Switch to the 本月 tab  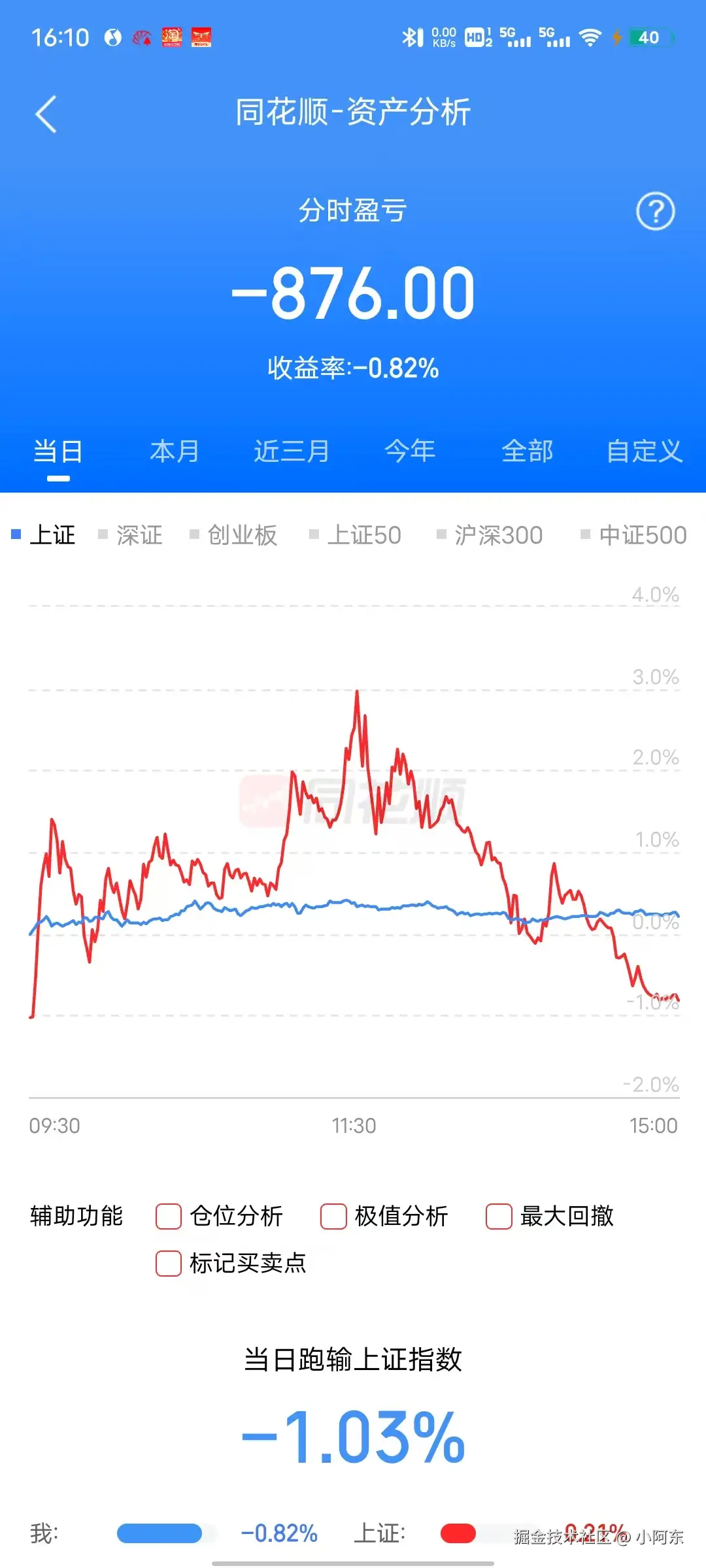174,451
